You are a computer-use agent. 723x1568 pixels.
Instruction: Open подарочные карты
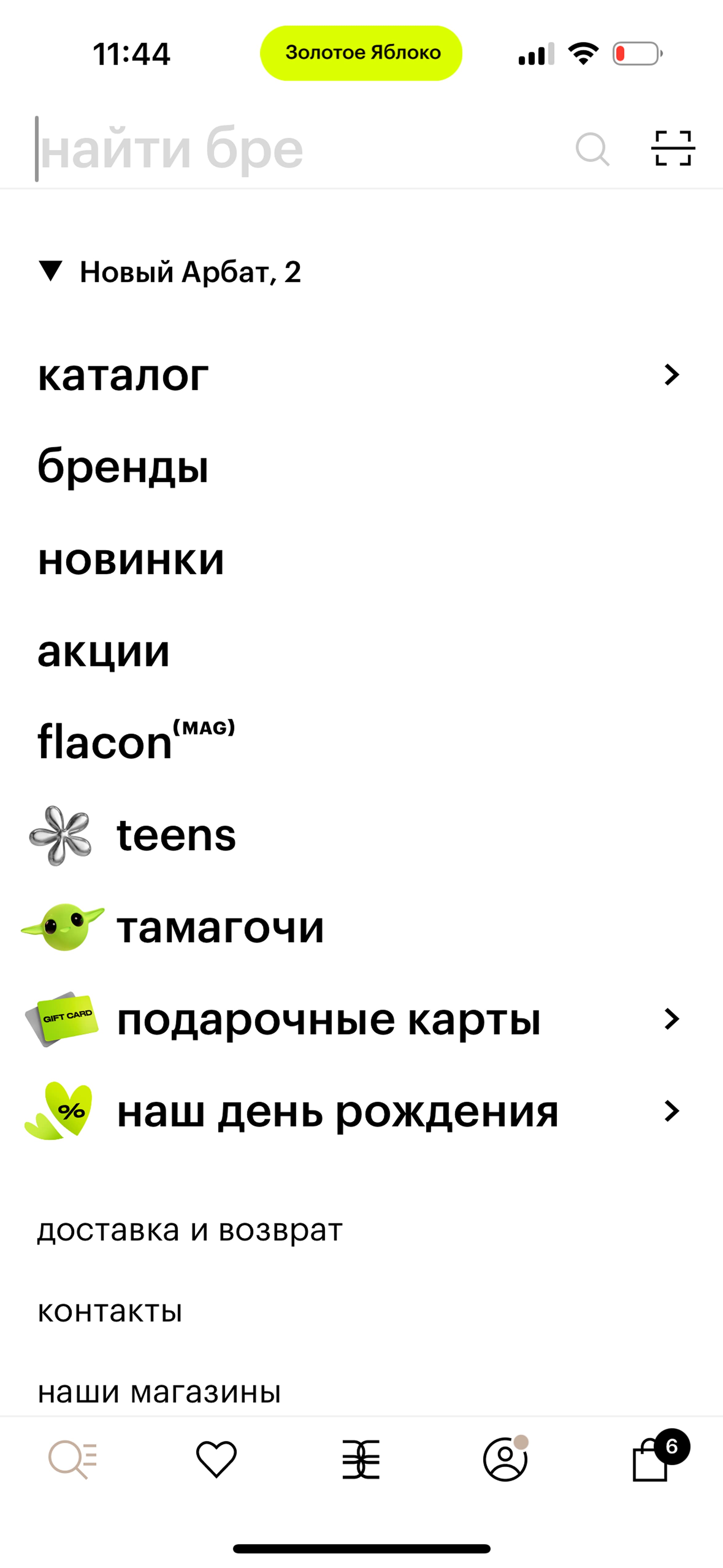tap(353, 1019)
